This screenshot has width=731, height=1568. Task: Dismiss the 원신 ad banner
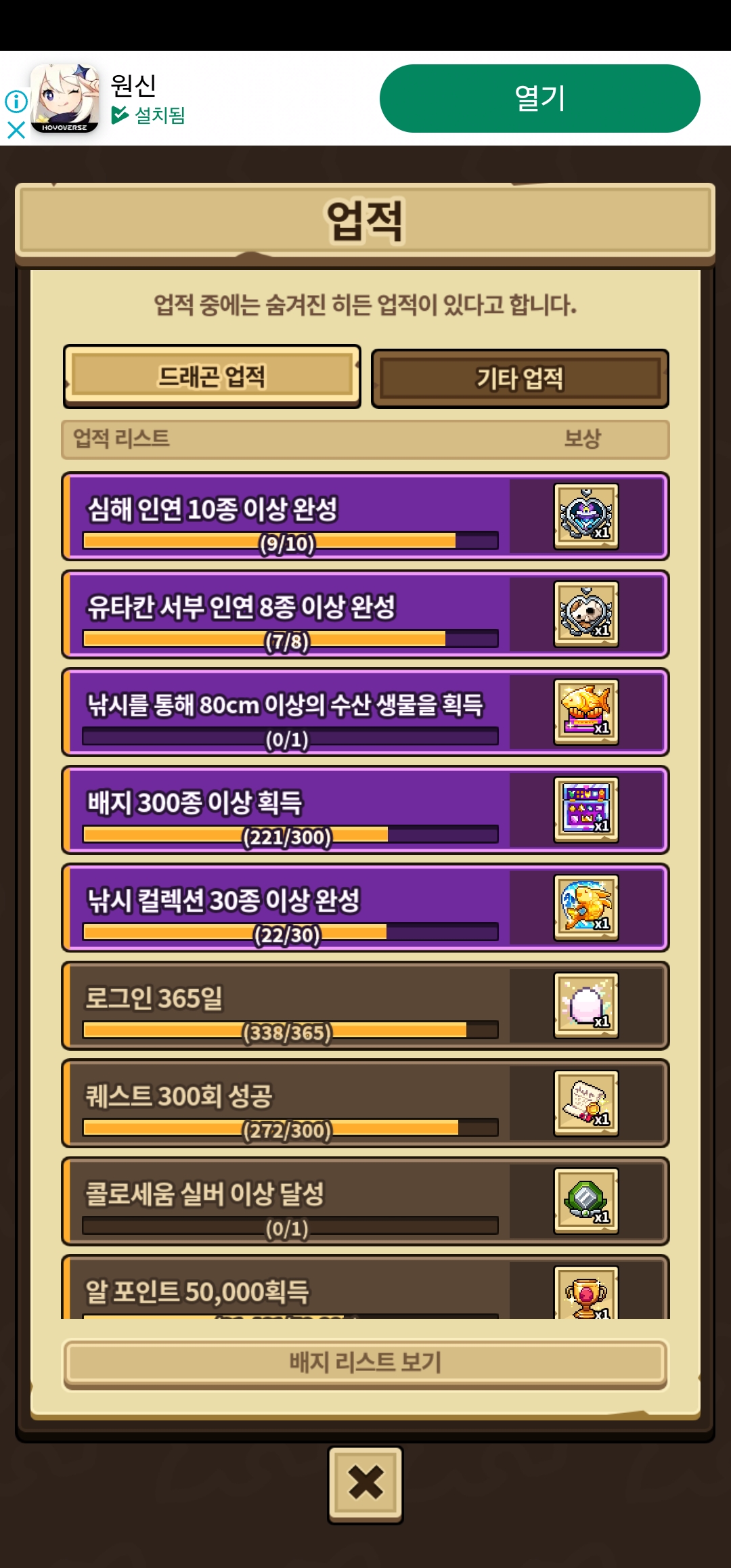[x=16, y=129]
